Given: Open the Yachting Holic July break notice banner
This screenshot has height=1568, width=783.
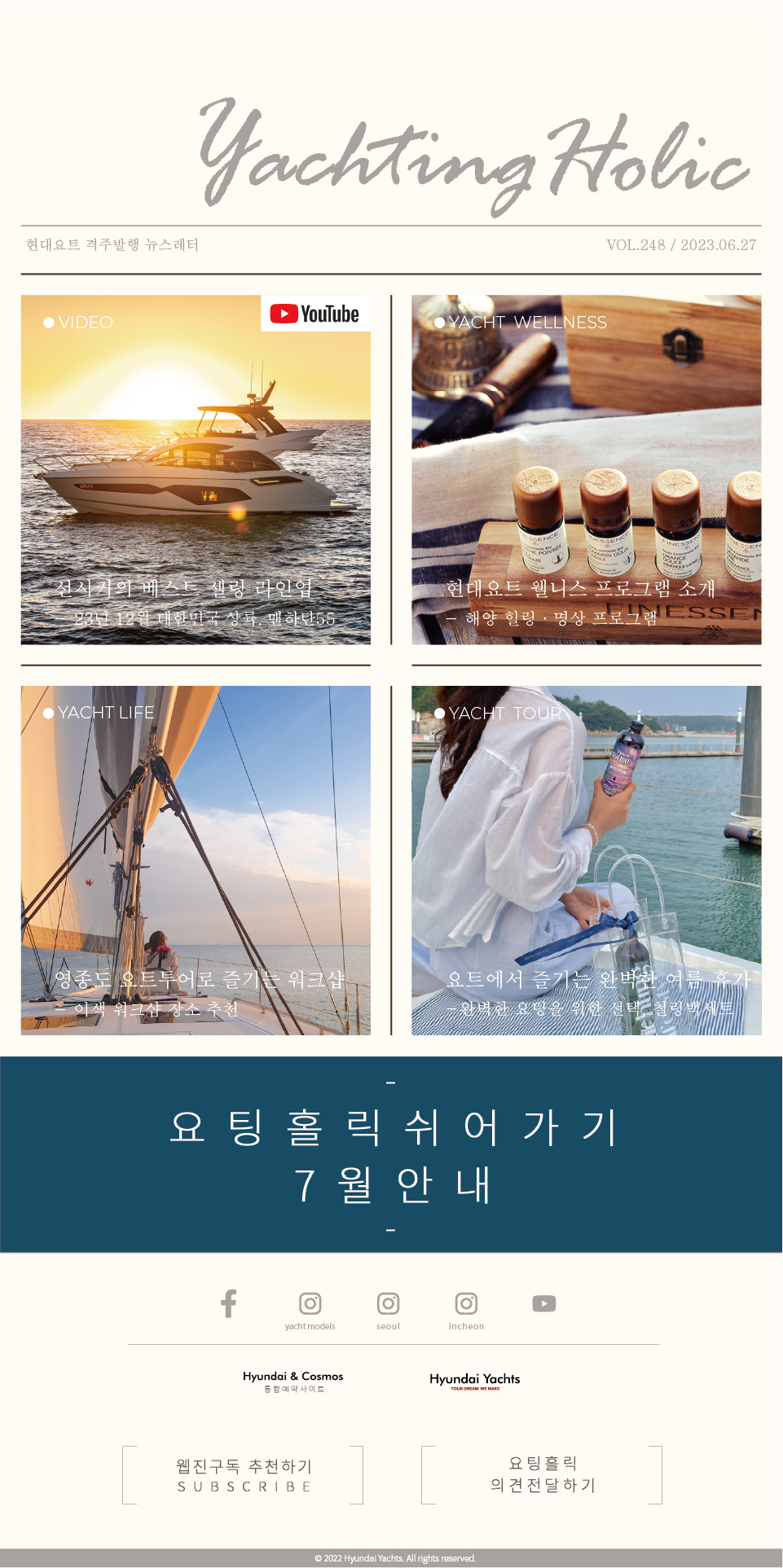Looking at the screenshot, I should coord(391,1154).
